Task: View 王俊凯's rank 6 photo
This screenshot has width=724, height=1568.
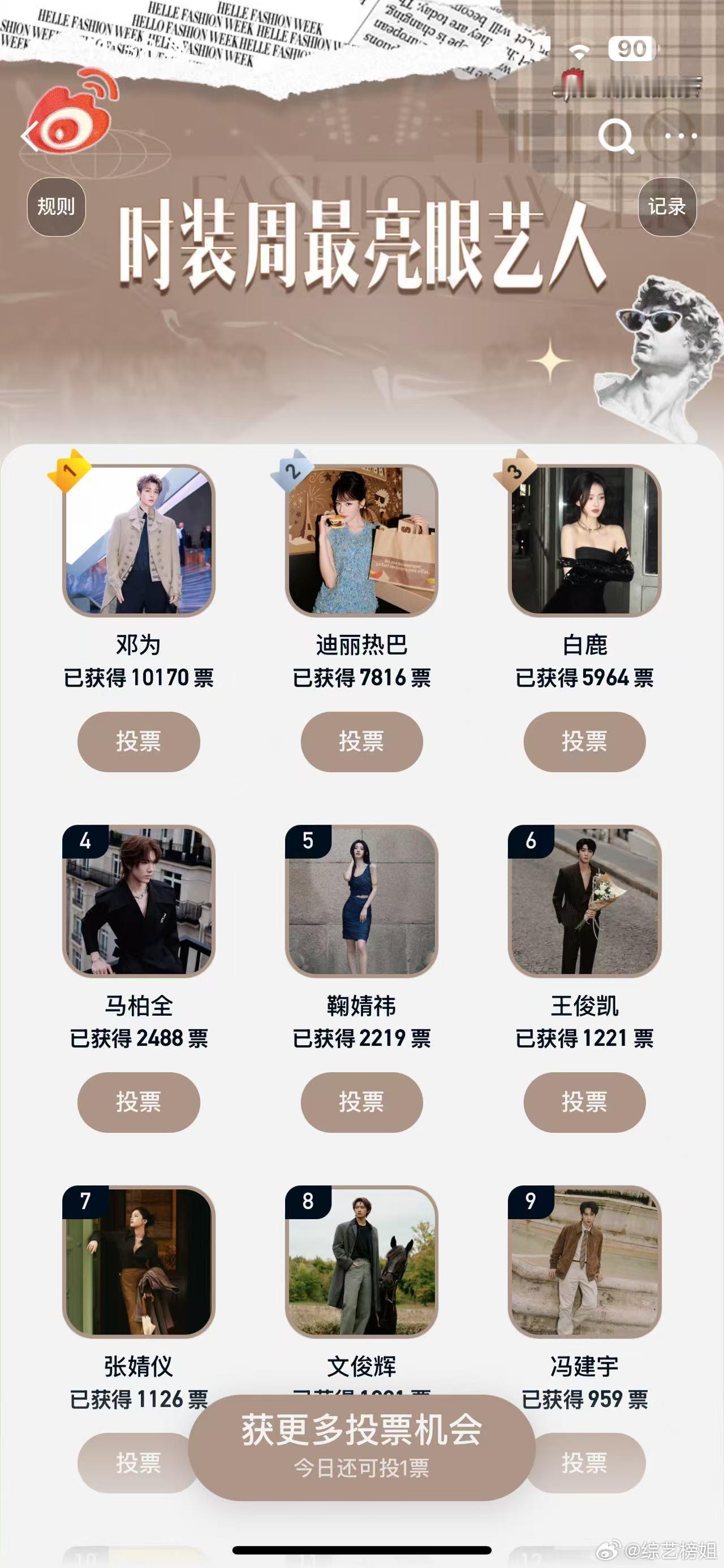Action: [584, 901]
